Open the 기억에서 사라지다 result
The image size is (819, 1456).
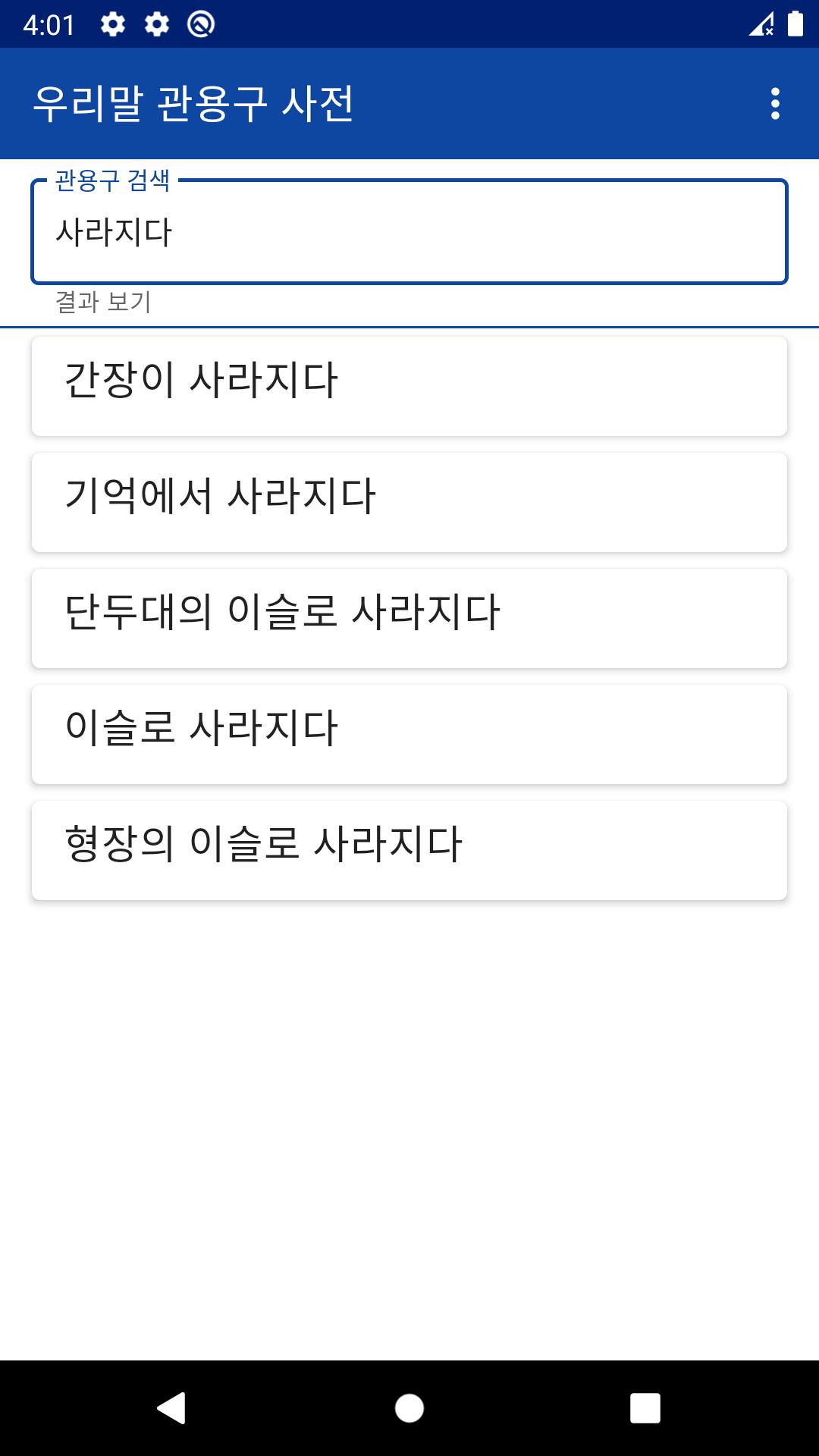pos(409,502)
